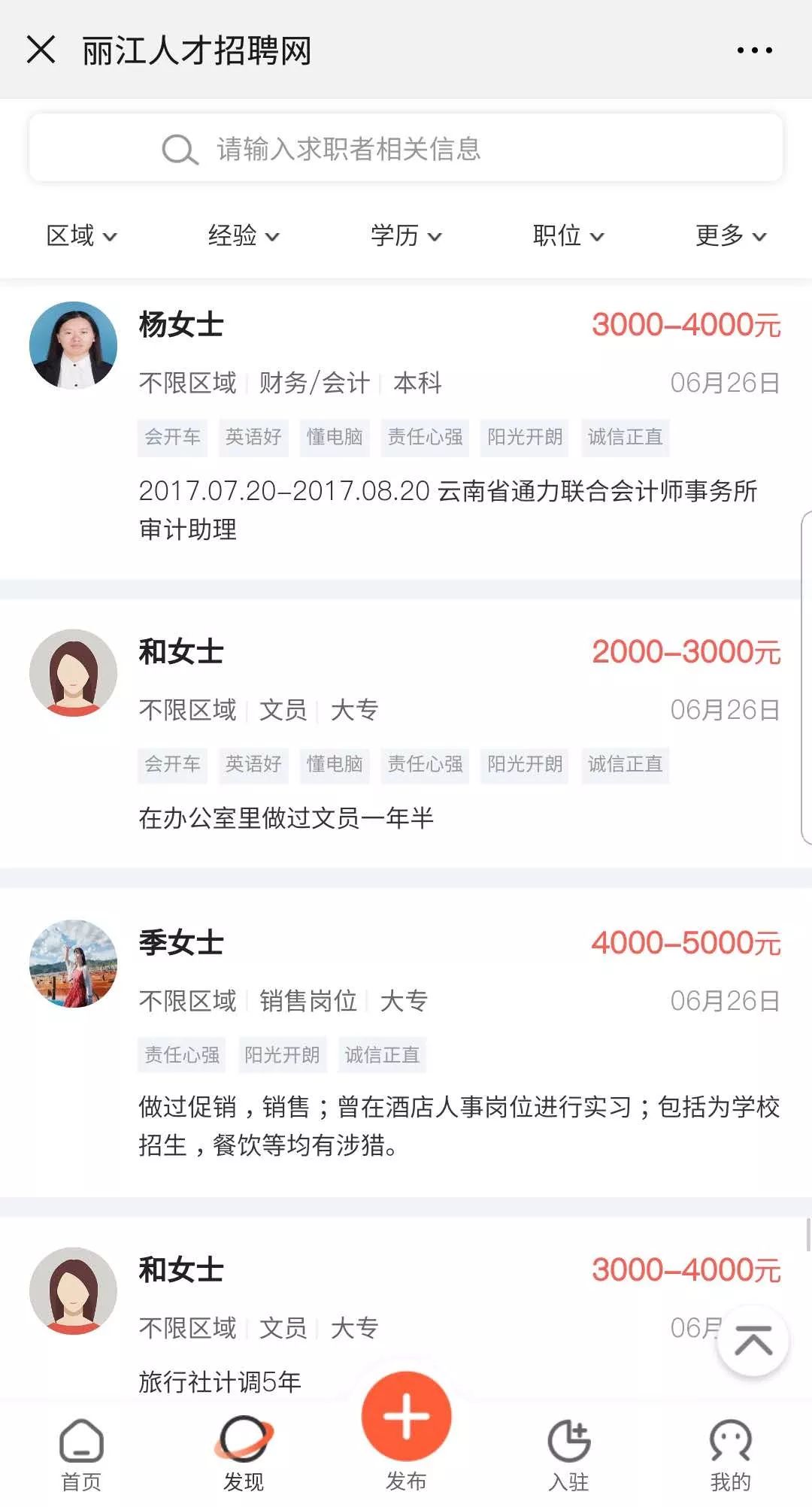This screenshot has width=812, height=1507.
Task: Expand the 区域 filter dropdown
Action: point(81,236)
